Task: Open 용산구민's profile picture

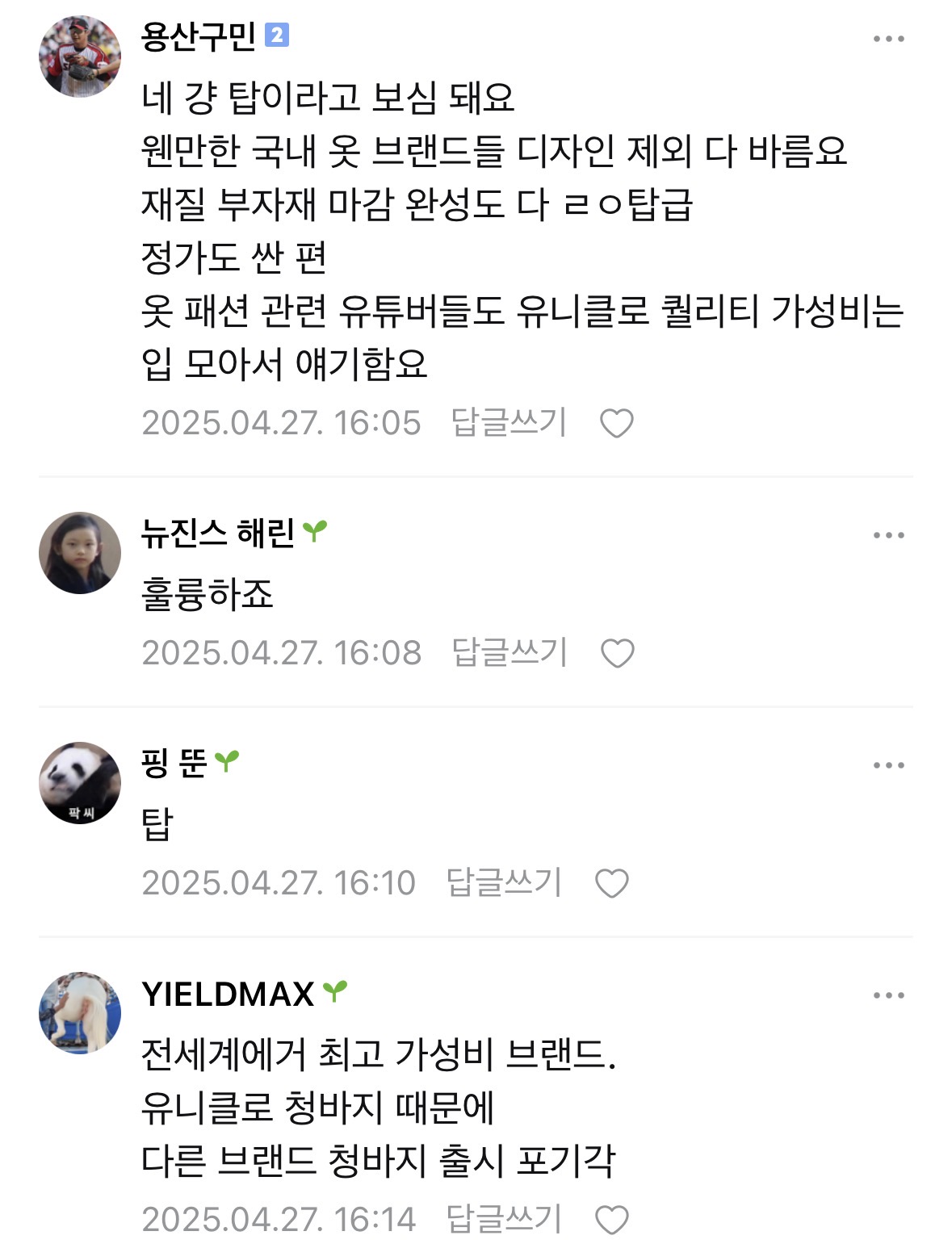Action: pos(79,57)
